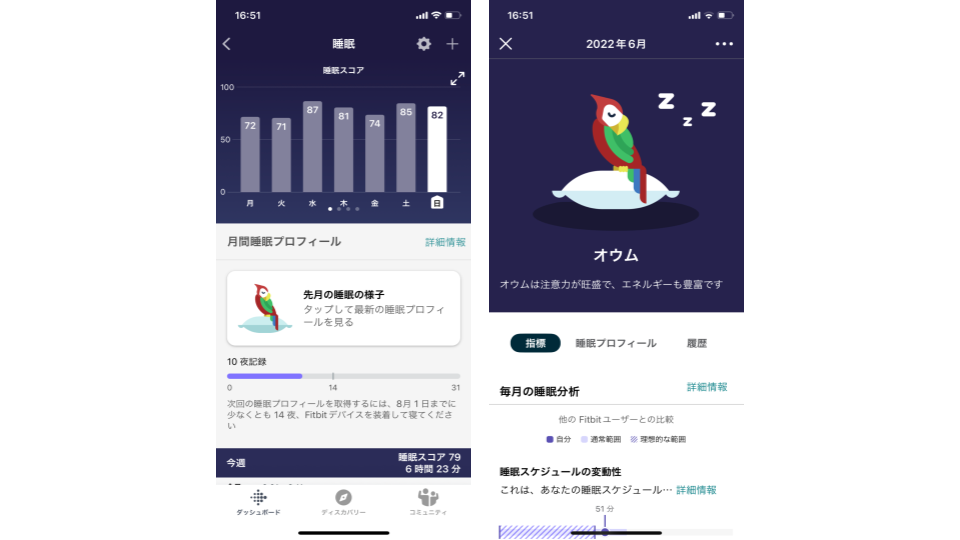Screen dimensions: 960x540
Task: Select the 指標 segment
Action: pyautogui.click(x=535, y=343)
